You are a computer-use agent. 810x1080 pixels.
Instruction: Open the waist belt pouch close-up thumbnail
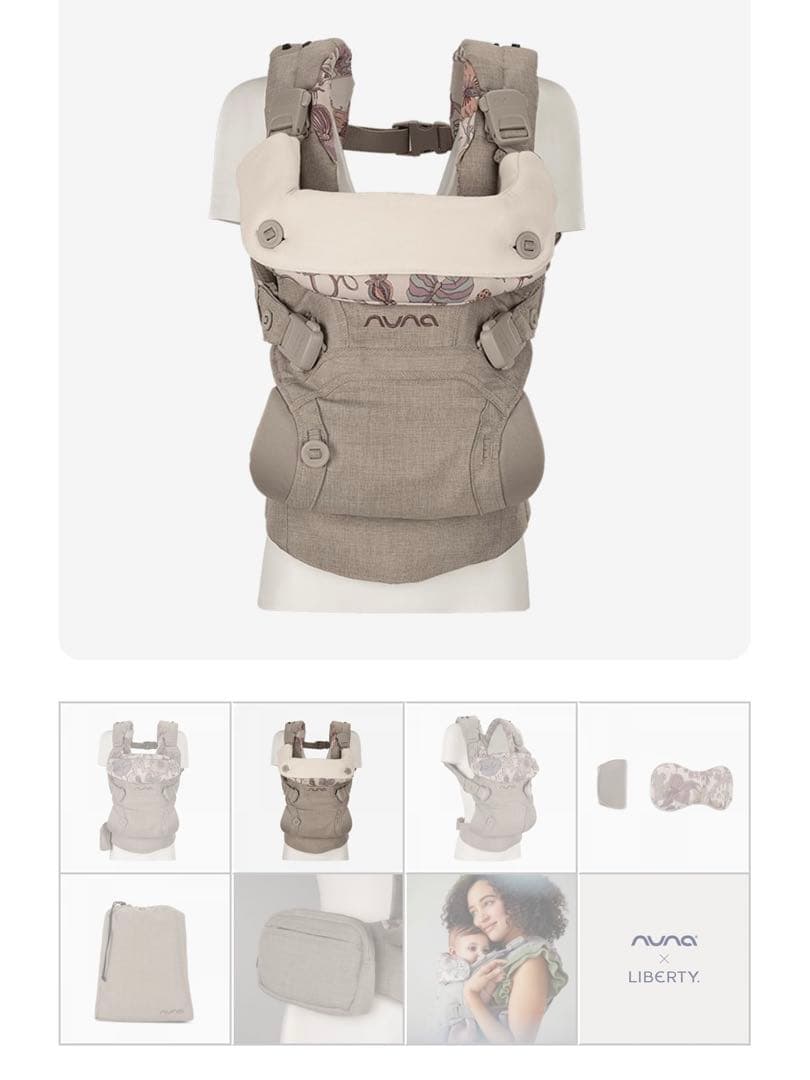[318, 959]
